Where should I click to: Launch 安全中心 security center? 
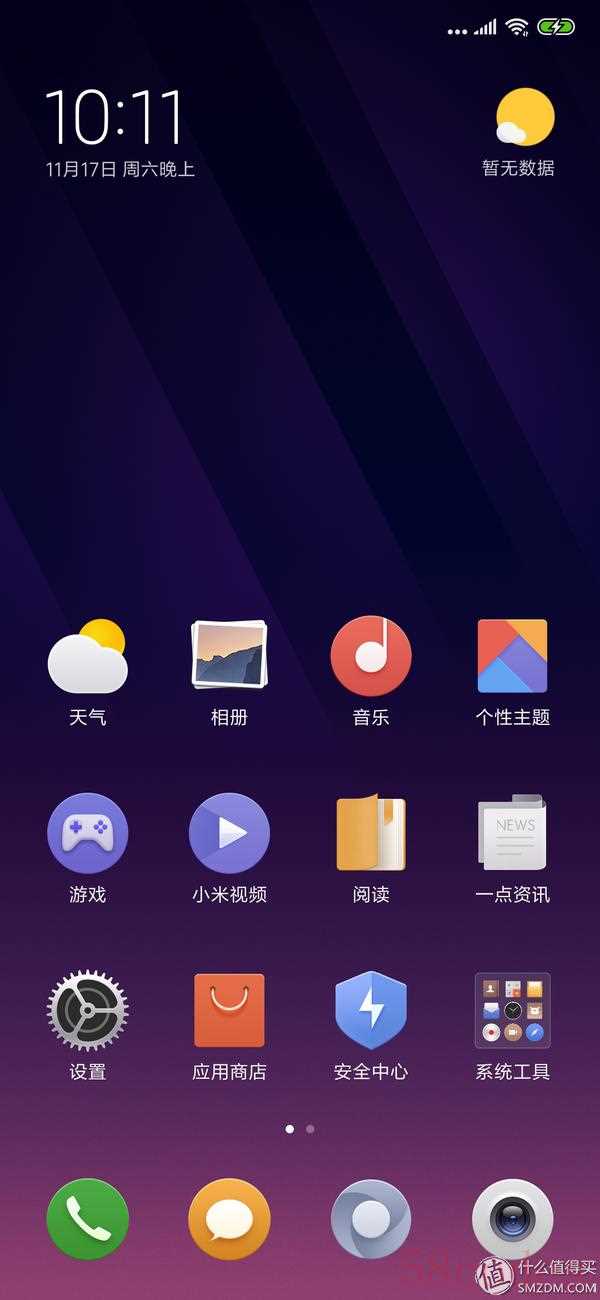[x=371, y=1010]
